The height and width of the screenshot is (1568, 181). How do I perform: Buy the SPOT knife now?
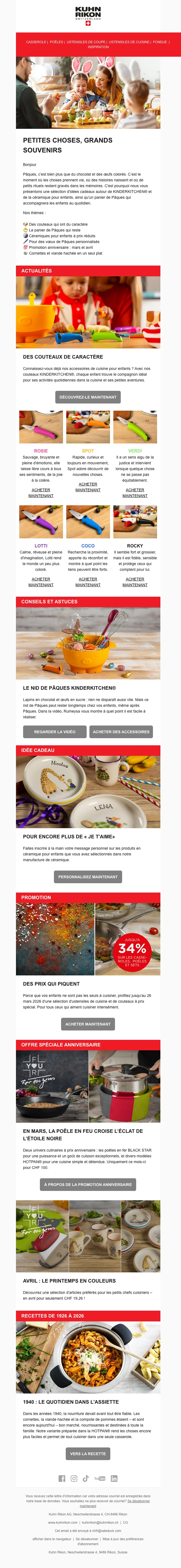pyautogui.click(x=88, y=487)
